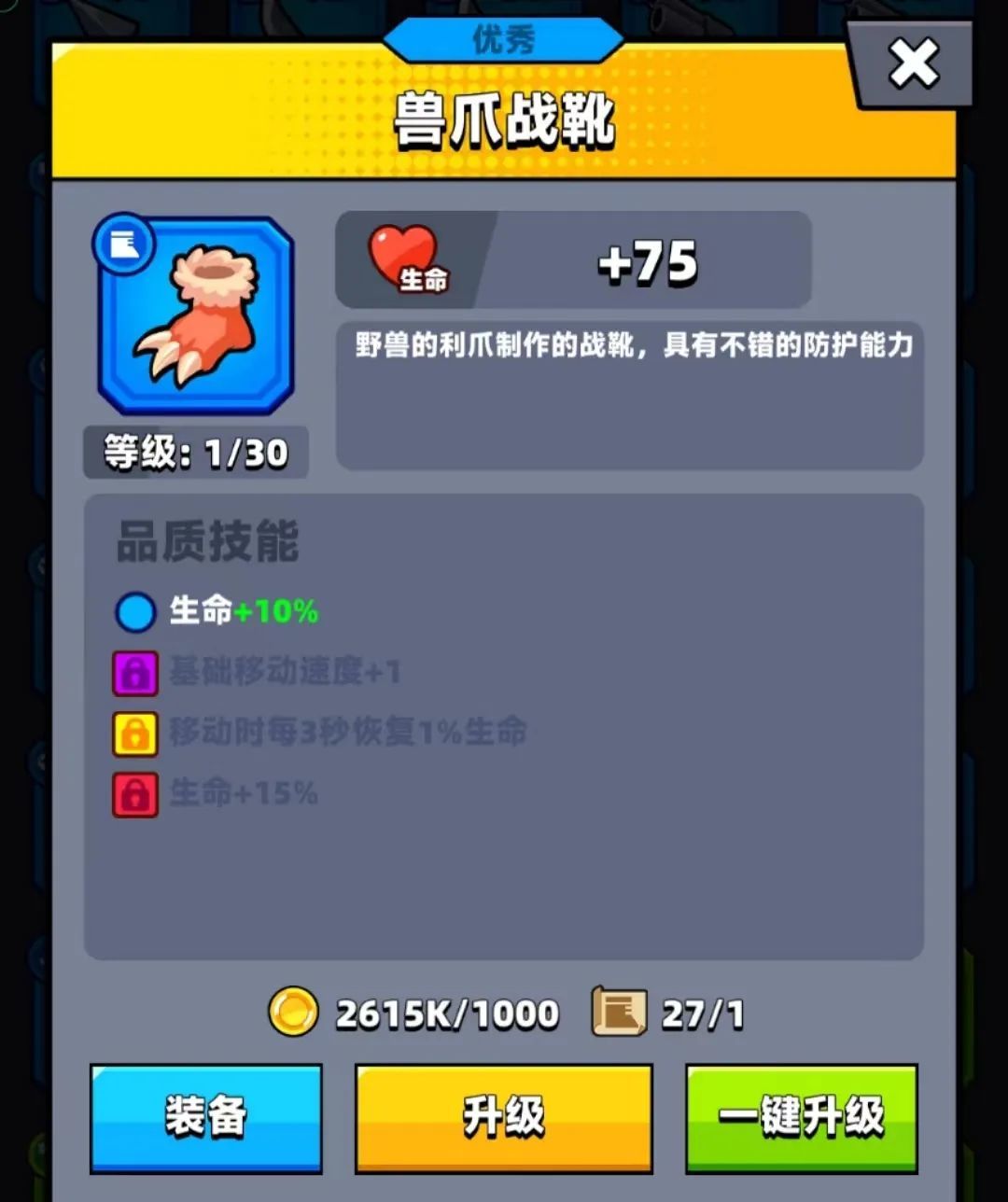Screen dimensions: 1008x1202
Task: Click the scroll material icon near 27/1
Action: (618, 1011)
